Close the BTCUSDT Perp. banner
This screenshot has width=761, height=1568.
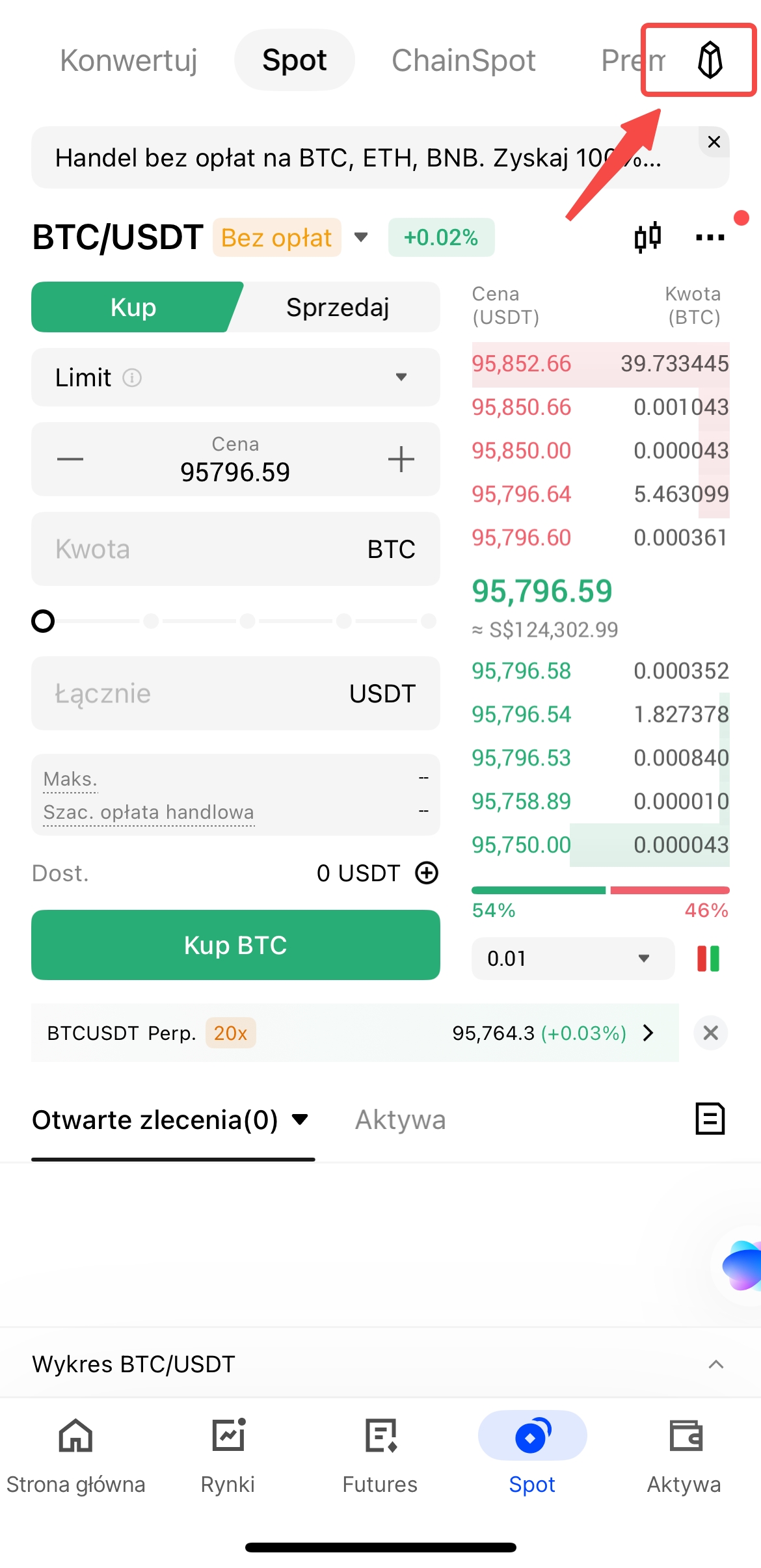coord(710,1033)
